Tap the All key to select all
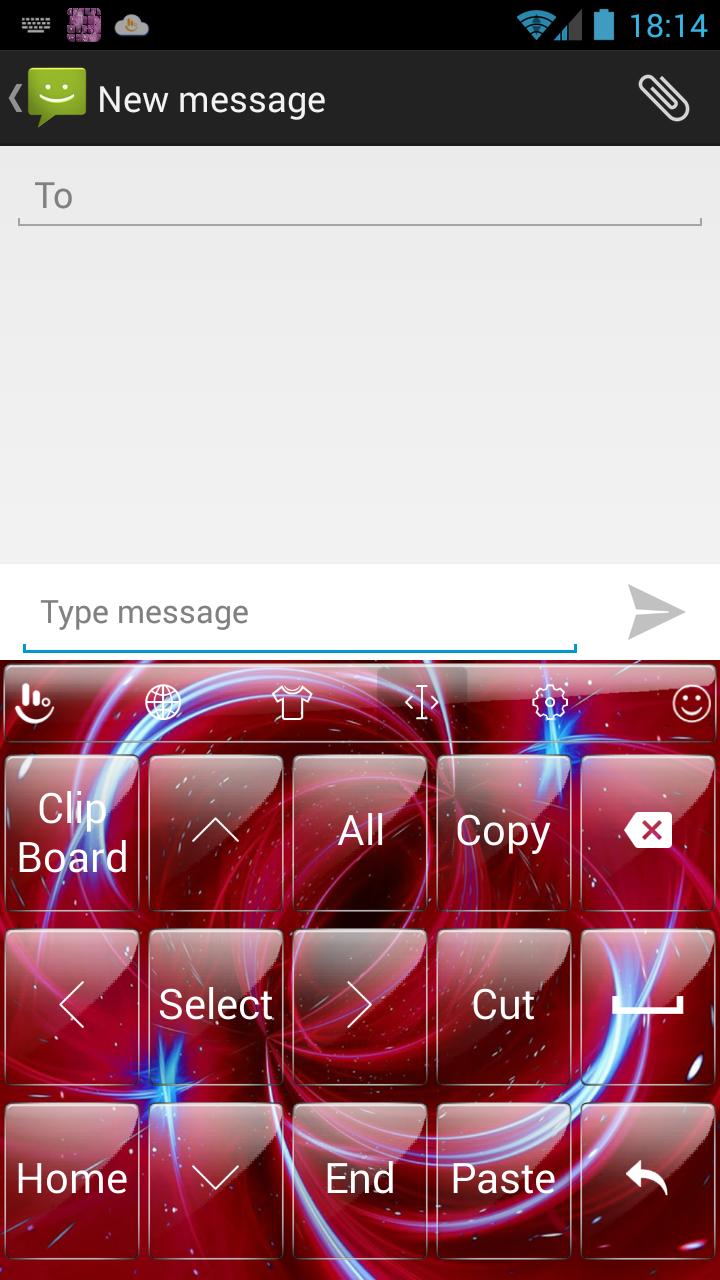720x1280 pixels. click(x=360, y=833)
